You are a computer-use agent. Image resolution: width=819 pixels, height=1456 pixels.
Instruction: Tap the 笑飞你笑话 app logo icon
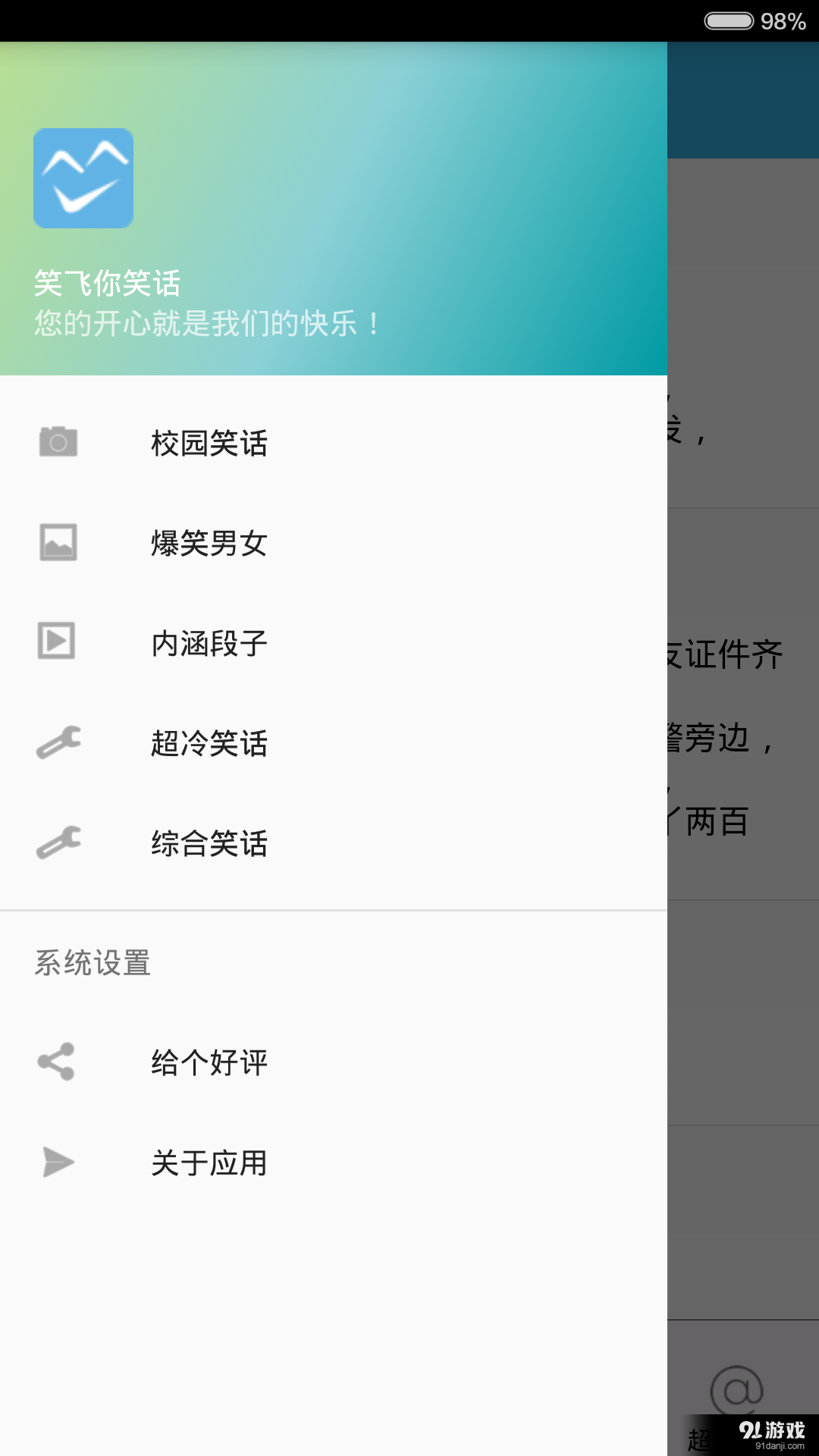[x=83, y=178]
